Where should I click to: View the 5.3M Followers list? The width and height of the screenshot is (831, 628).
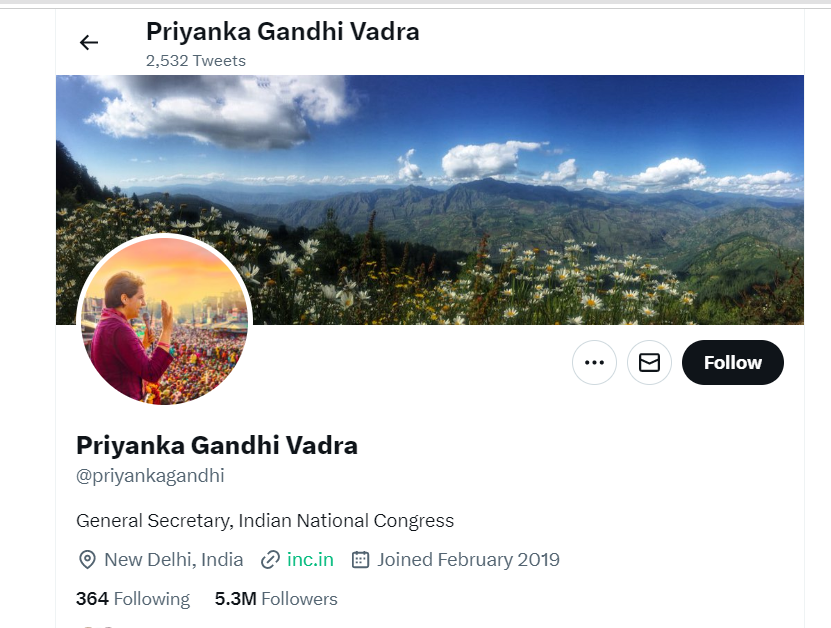pos(276,599)
